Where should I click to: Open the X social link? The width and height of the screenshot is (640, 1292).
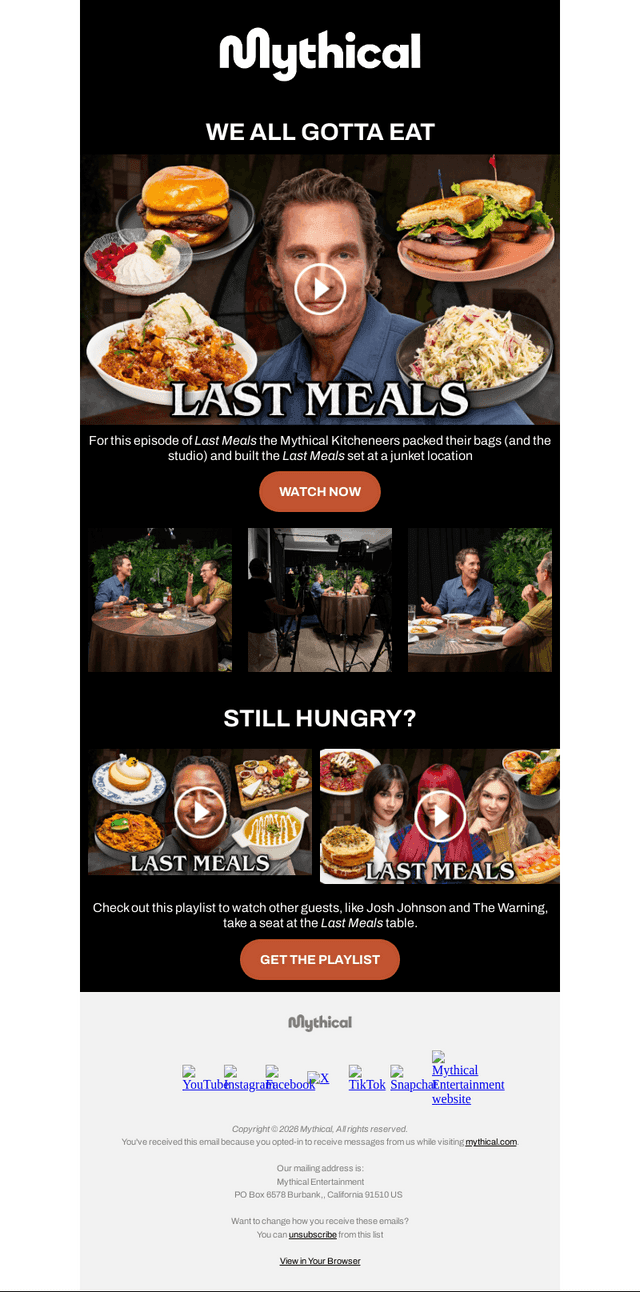point(318,1078)
